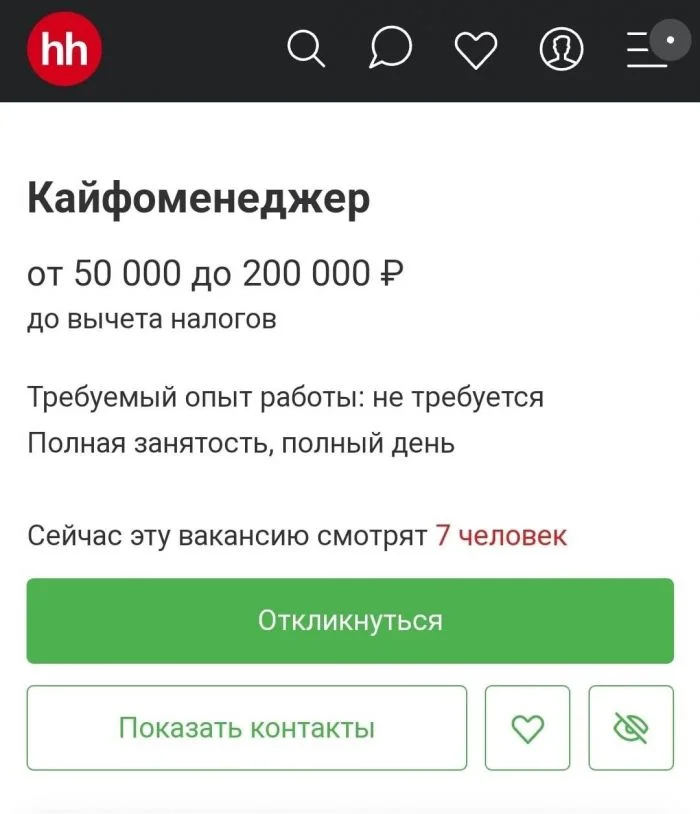Tap the green Откликнуться button
The height and width of the screenshot is (814, 700).
tap(350, 621)
